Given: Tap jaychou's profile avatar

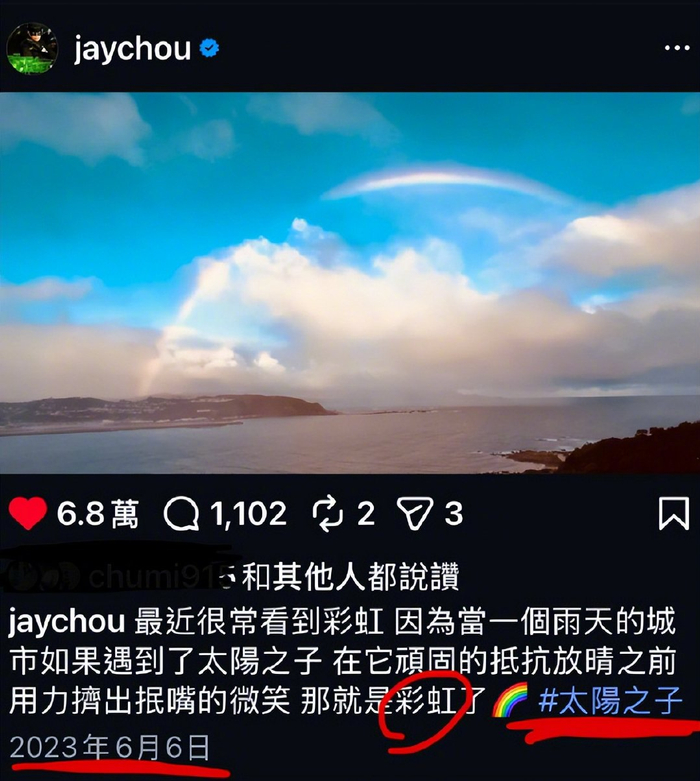Looking at the screenshot, I should click(x=33, y=49).
